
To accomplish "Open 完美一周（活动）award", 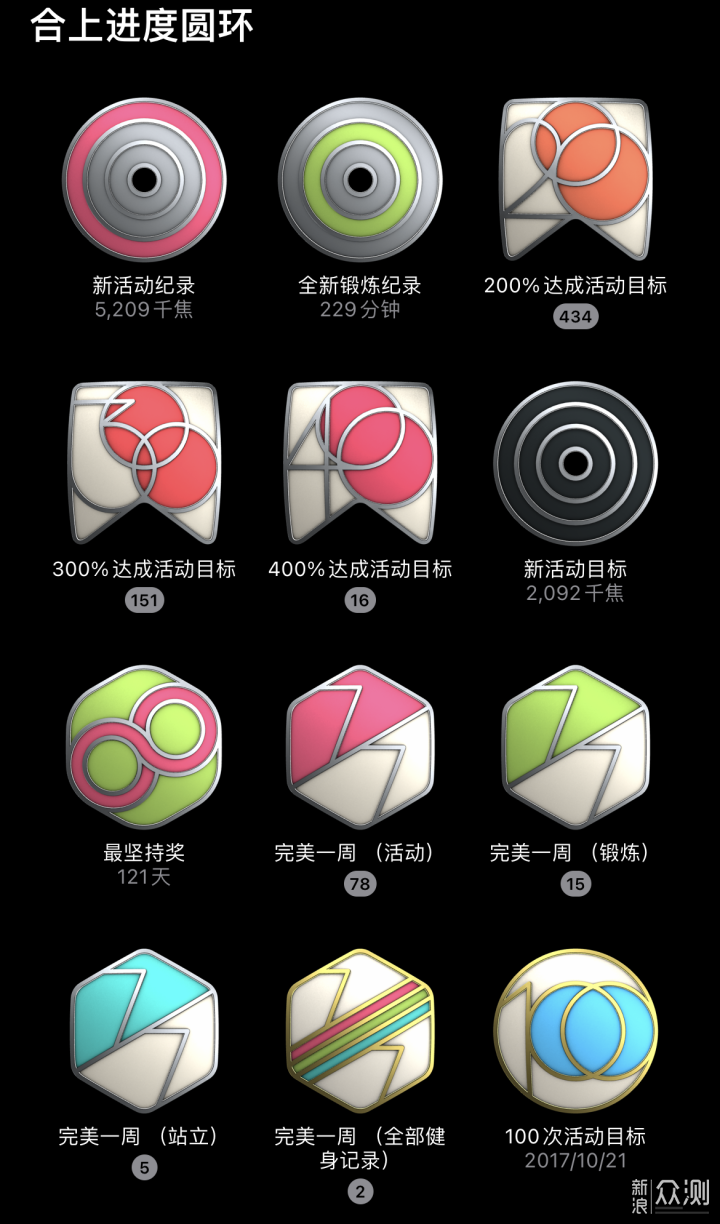I will 360,747.
